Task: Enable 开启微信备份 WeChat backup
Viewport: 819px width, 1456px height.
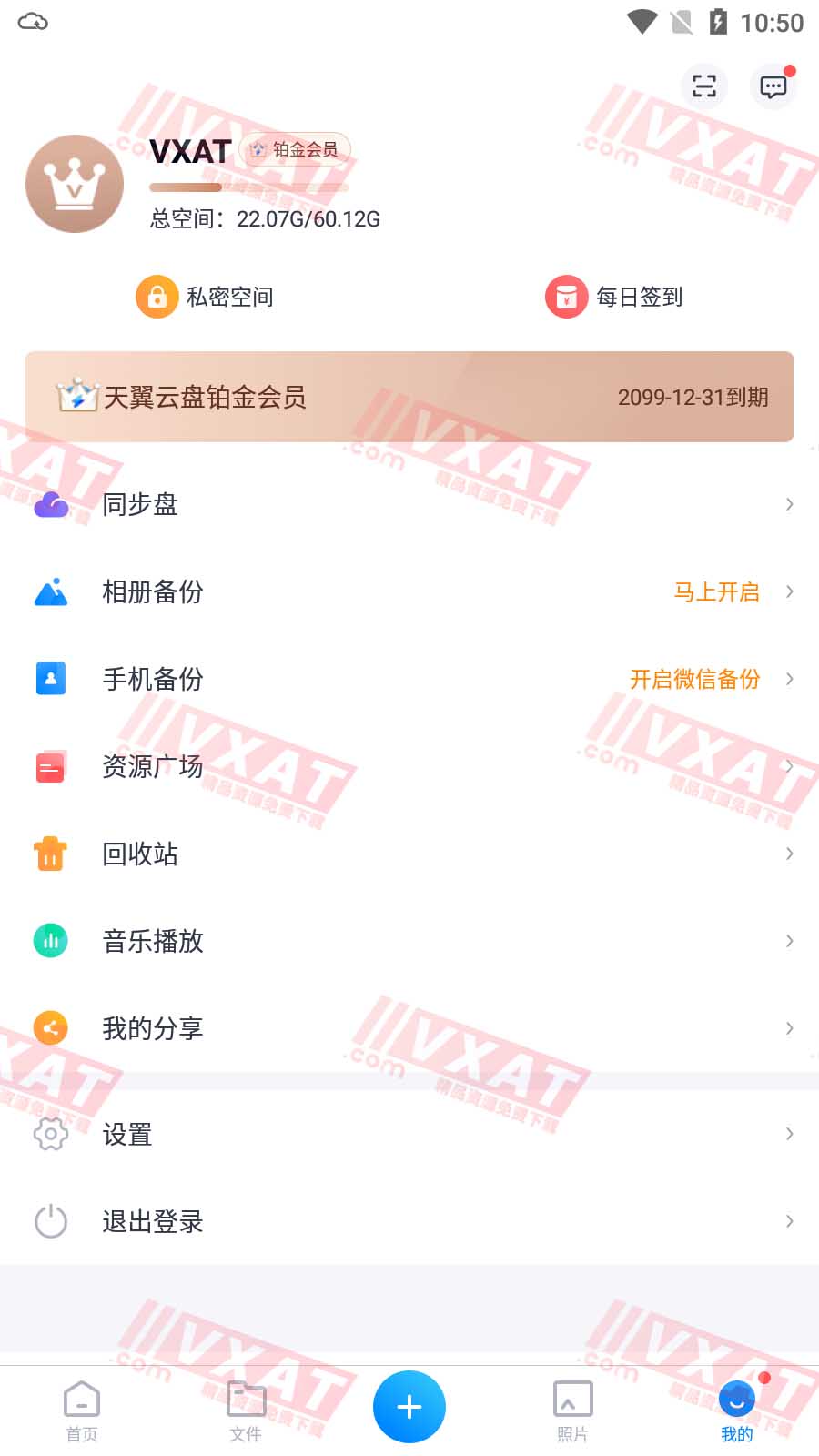Action: point(695,679)
